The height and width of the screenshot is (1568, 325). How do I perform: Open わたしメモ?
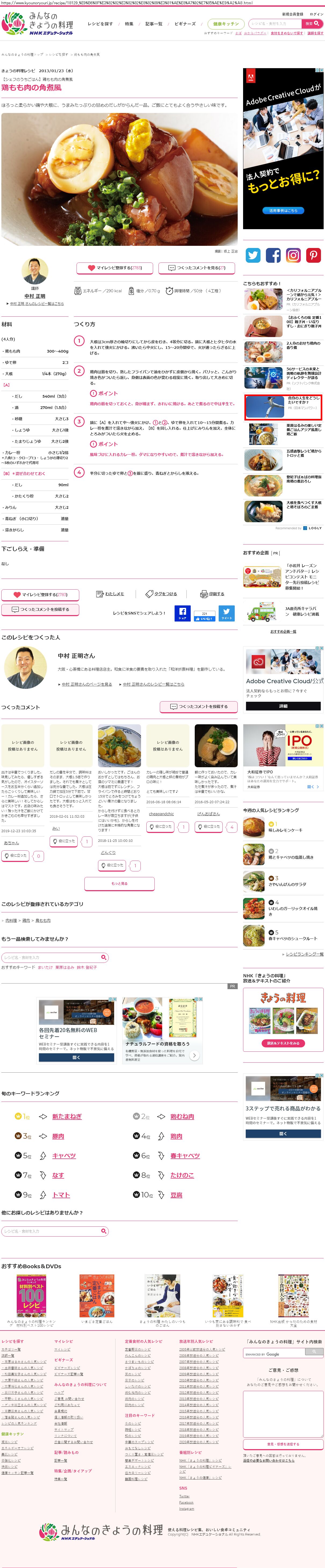tap(110, 594)
